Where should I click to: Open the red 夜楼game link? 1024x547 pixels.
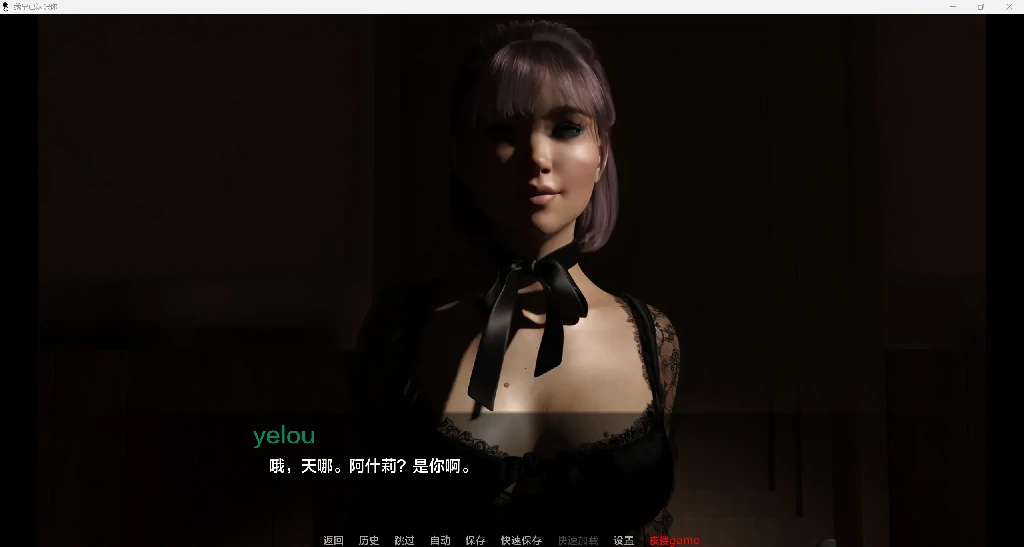pos(674,540)
